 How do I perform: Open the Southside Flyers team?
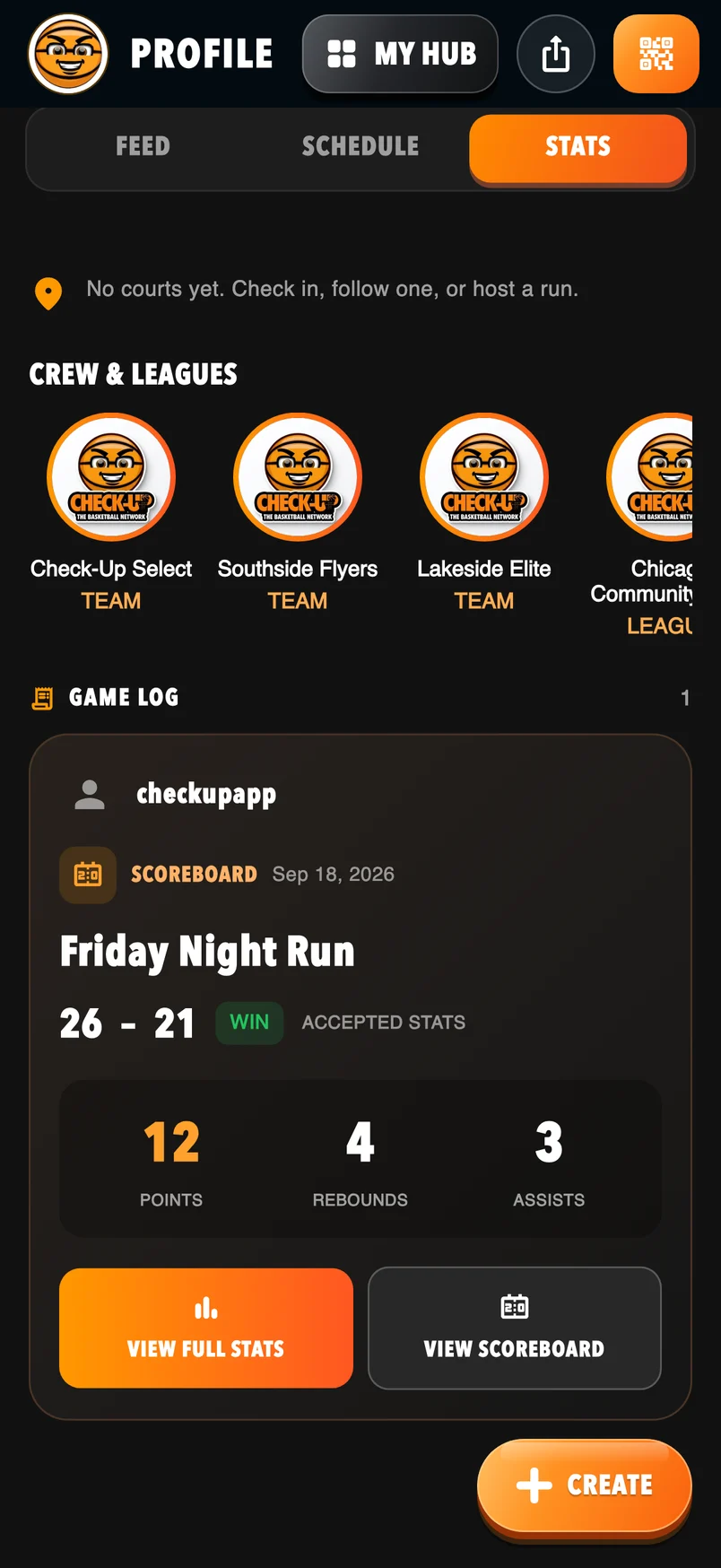298,512
